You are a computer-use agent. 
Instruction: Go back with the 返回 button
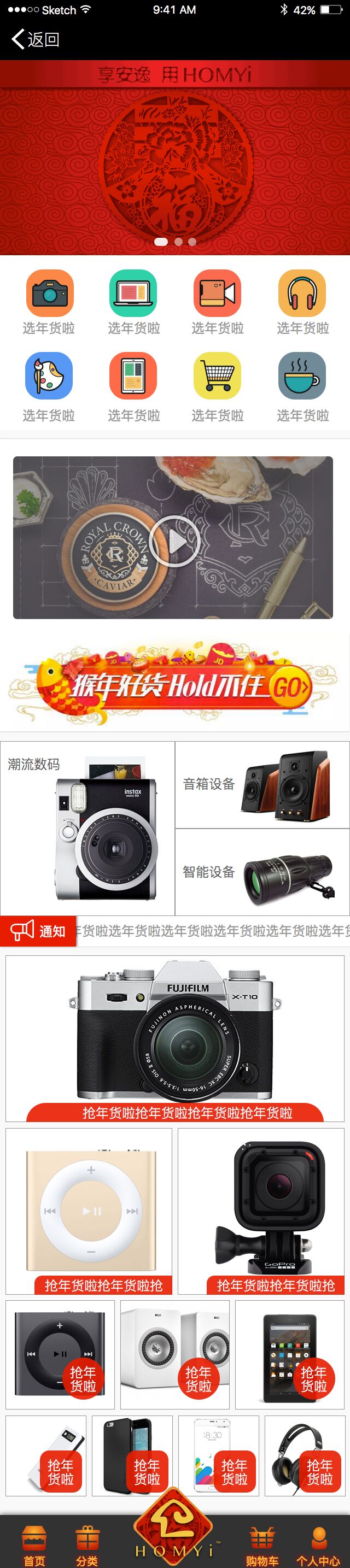(36, 39)
